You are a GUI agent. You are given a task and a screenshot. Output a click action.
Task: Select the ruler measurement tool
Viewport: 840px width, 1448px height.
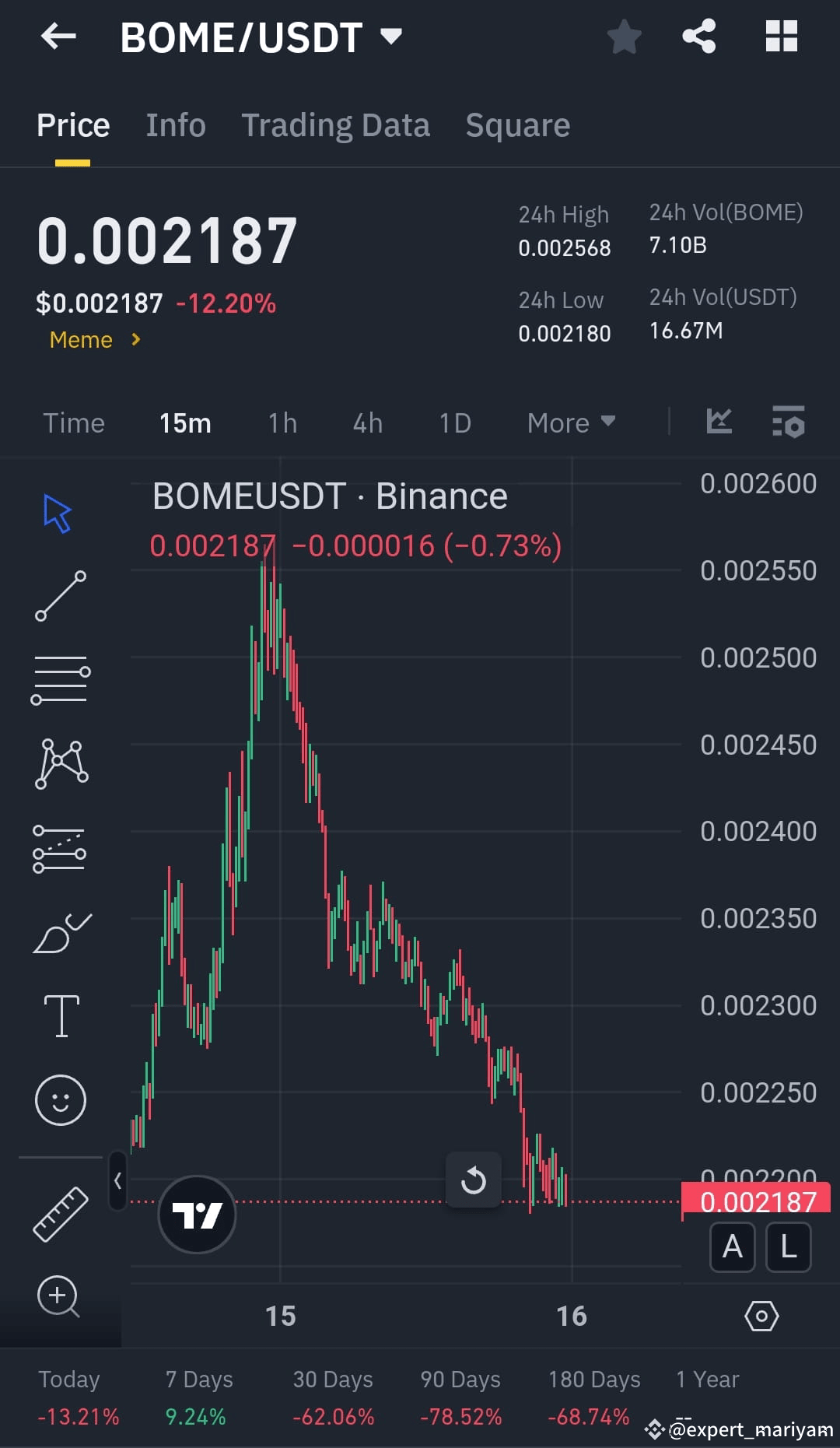point(61,1212)
